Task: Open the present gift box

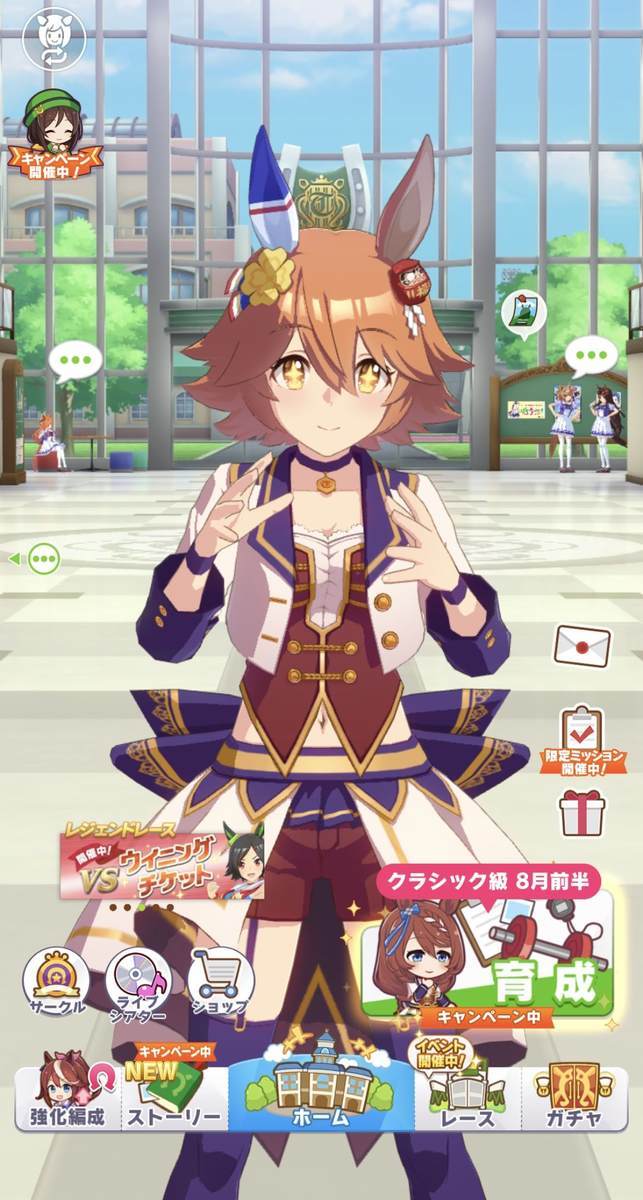Action: click(582, 812)
